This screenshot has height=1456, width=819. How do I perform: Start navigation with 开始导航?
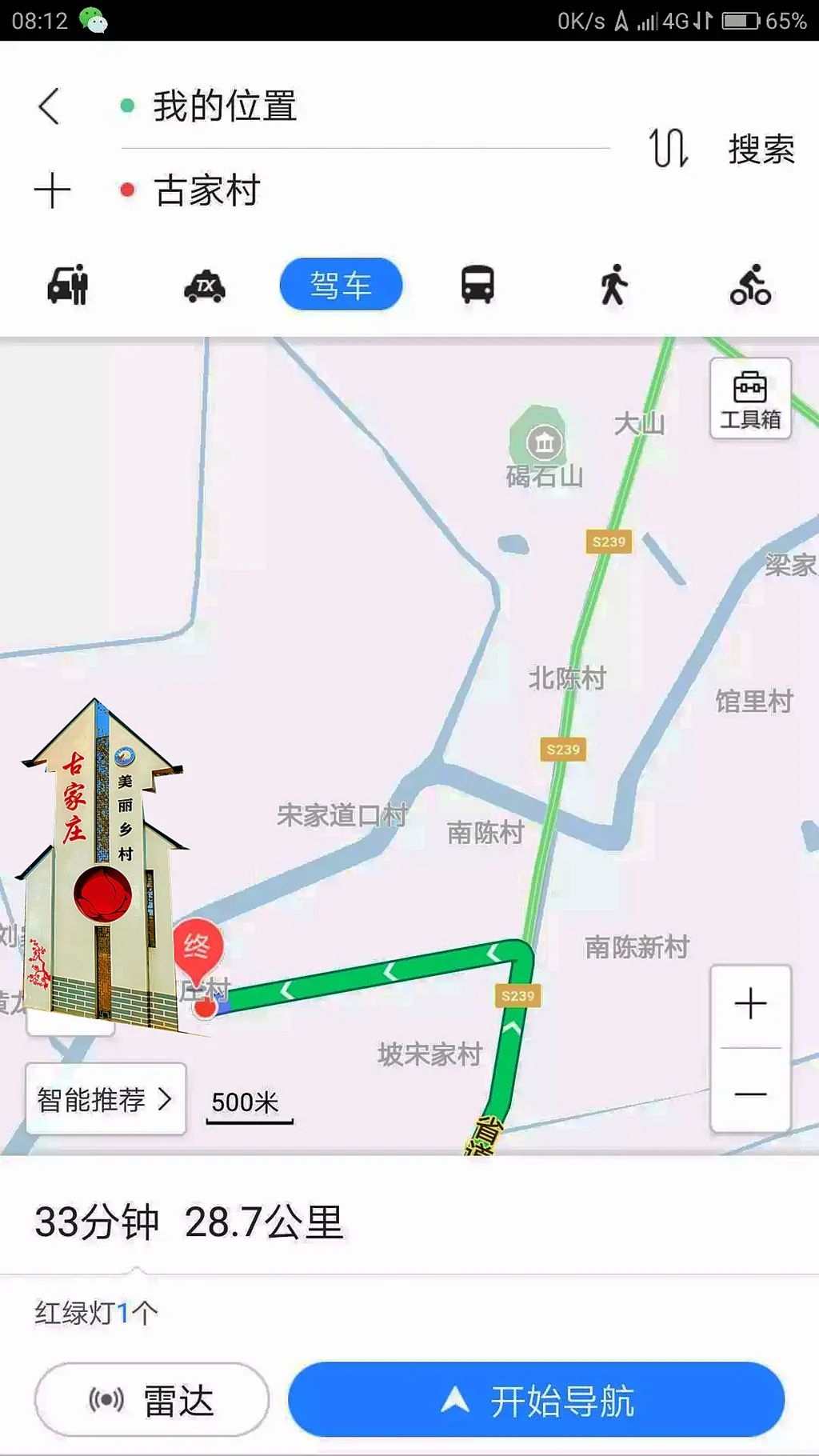pos(536,1400)
